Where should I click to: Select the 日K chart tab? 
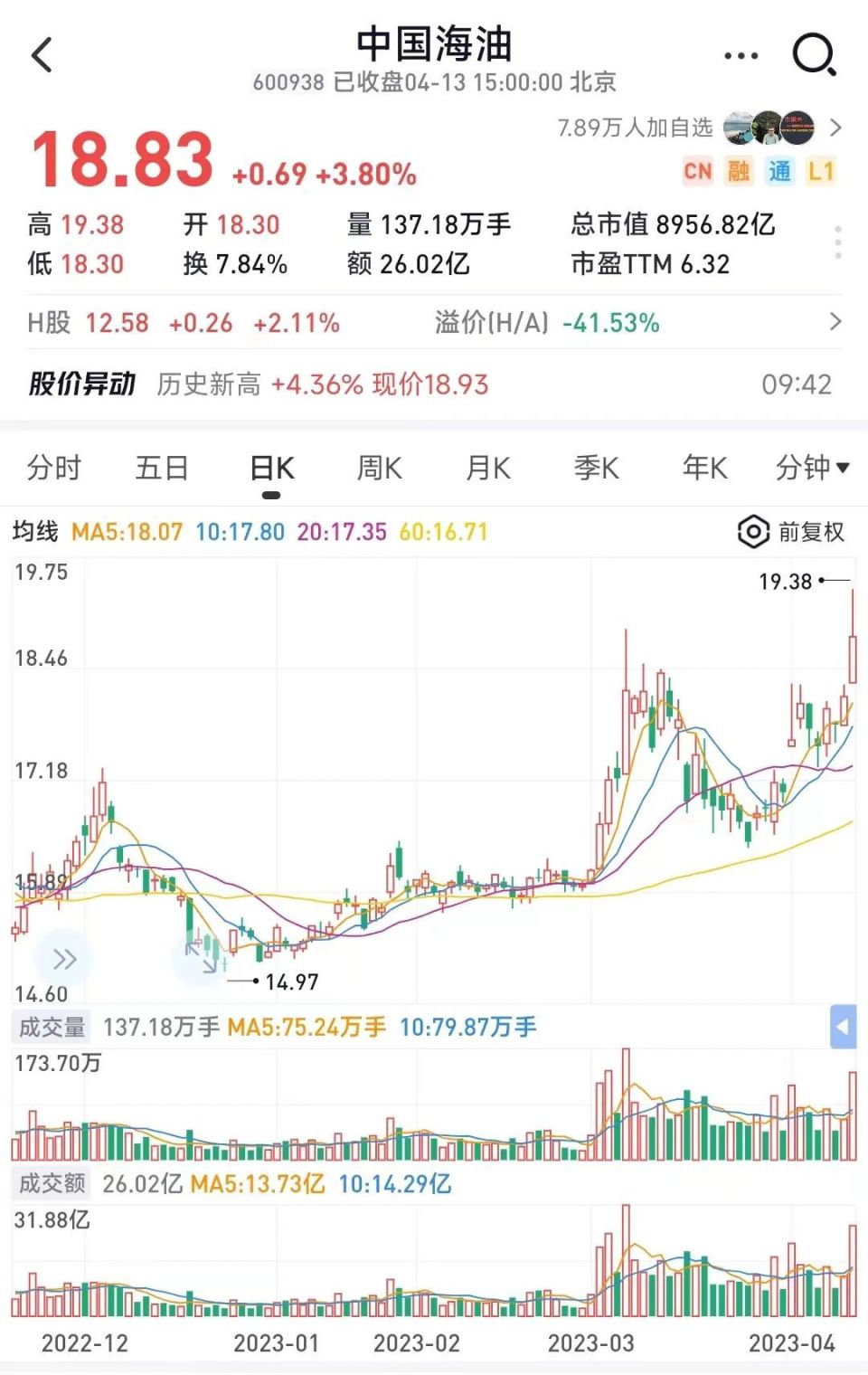coord(271,469)
